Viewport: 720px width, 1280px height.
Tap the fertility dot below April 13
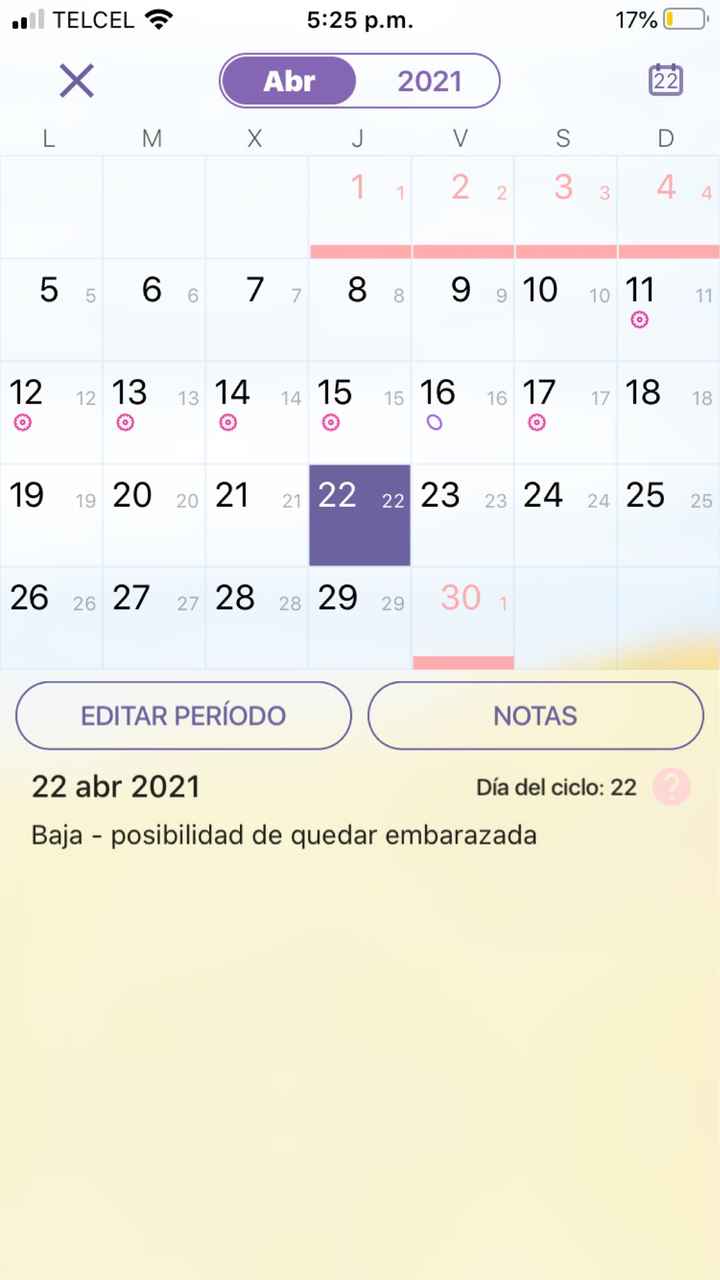tap(125, 423)
